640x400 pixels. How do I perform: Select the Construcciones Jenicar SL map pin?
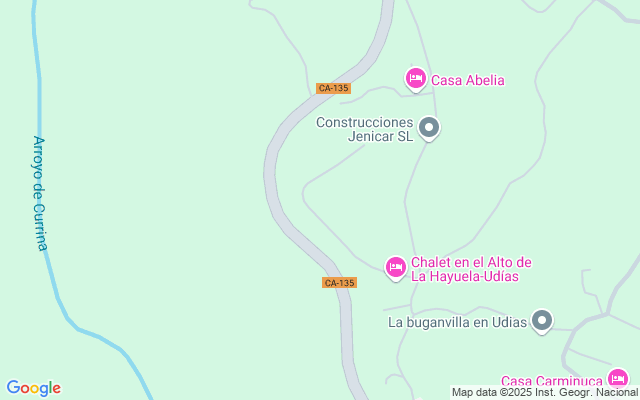click(x=429, y=127)
